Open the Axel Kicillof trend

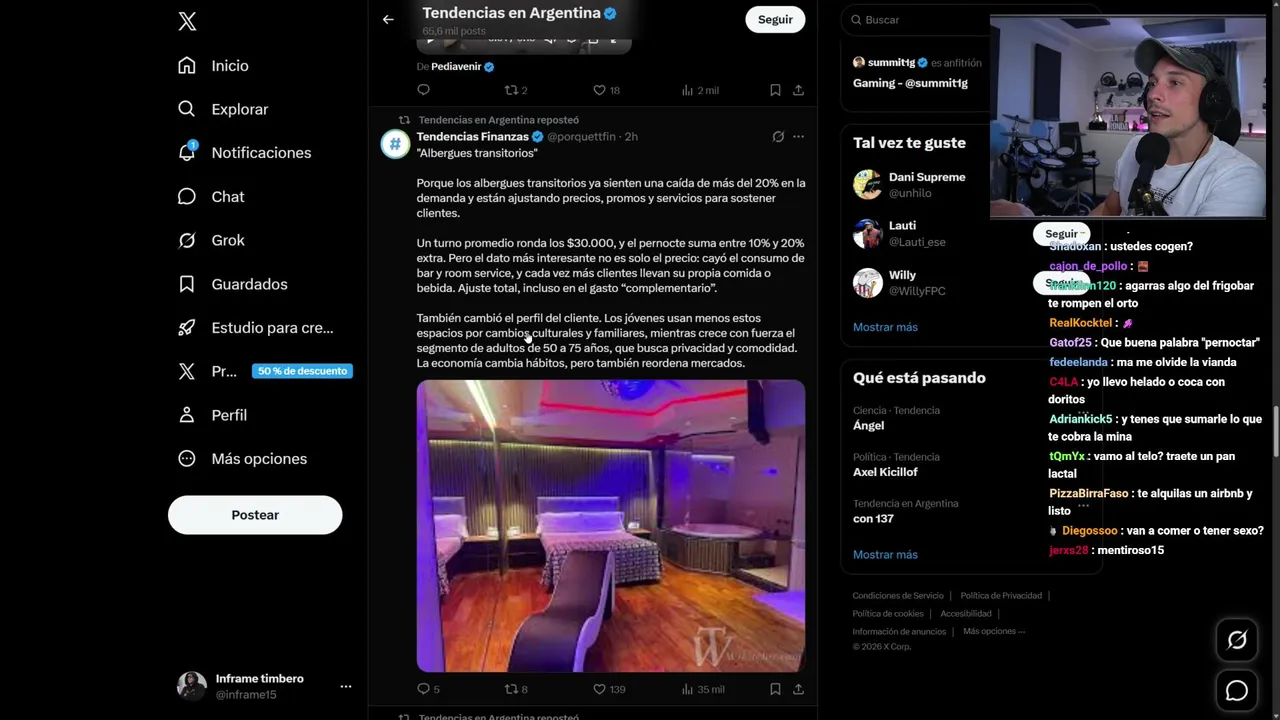pos(885,472)
